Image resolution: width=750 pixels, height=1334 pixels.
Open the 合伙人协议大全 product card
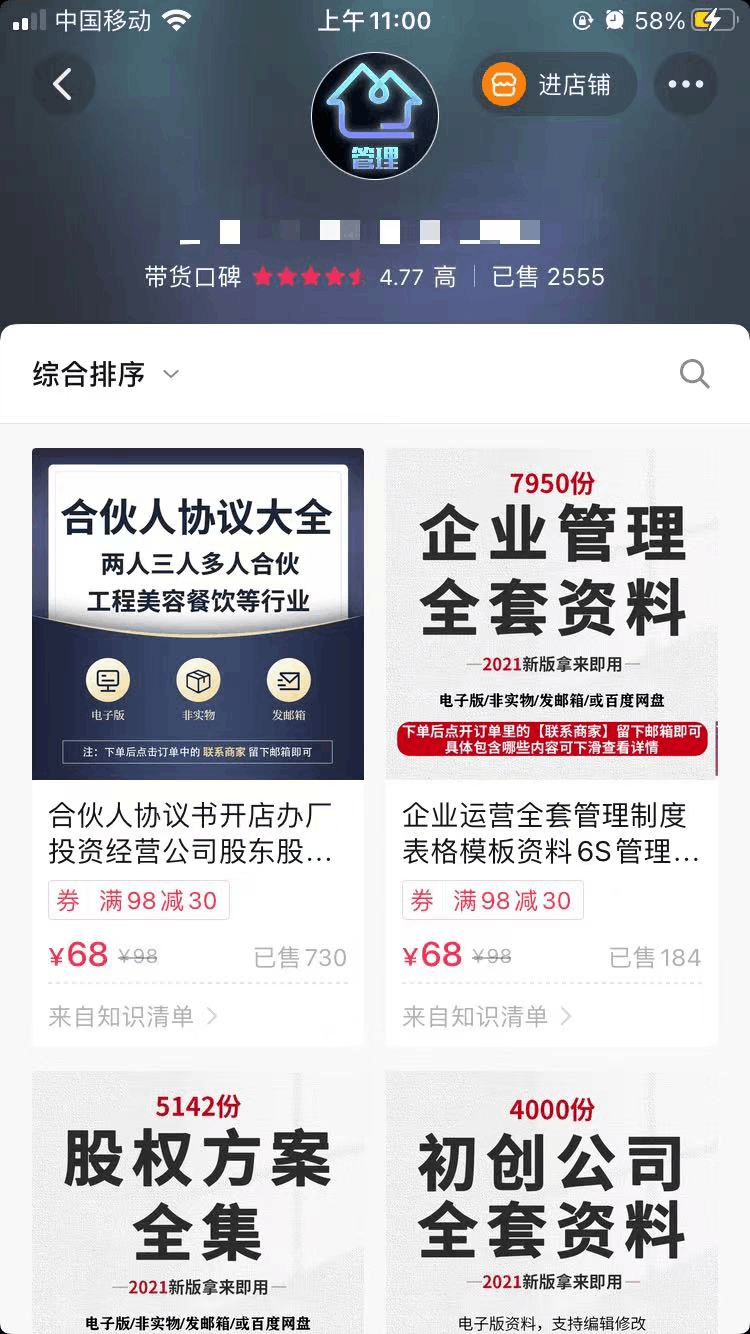tap(198, 613)
